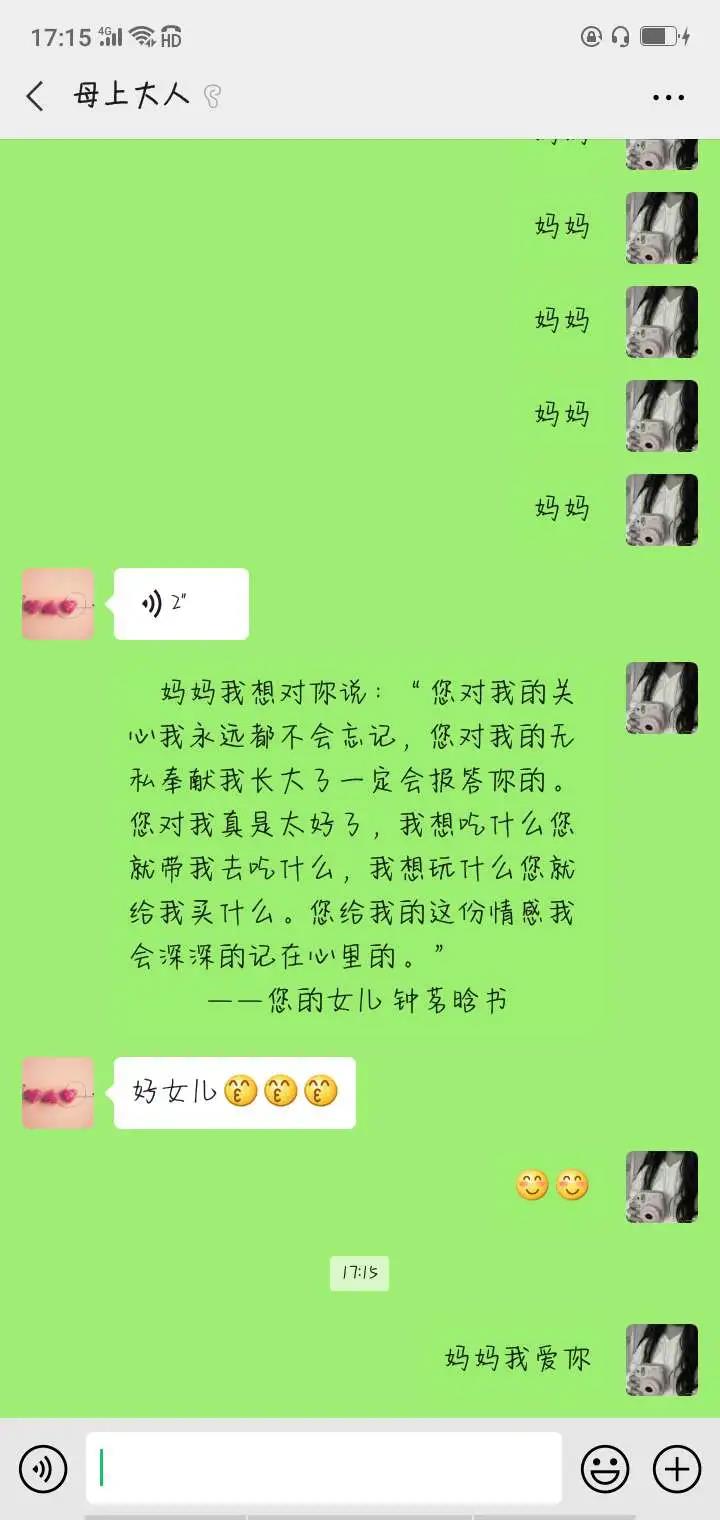Focus the message text field
720x1520 pixels.
click(x=323, y=1468)
